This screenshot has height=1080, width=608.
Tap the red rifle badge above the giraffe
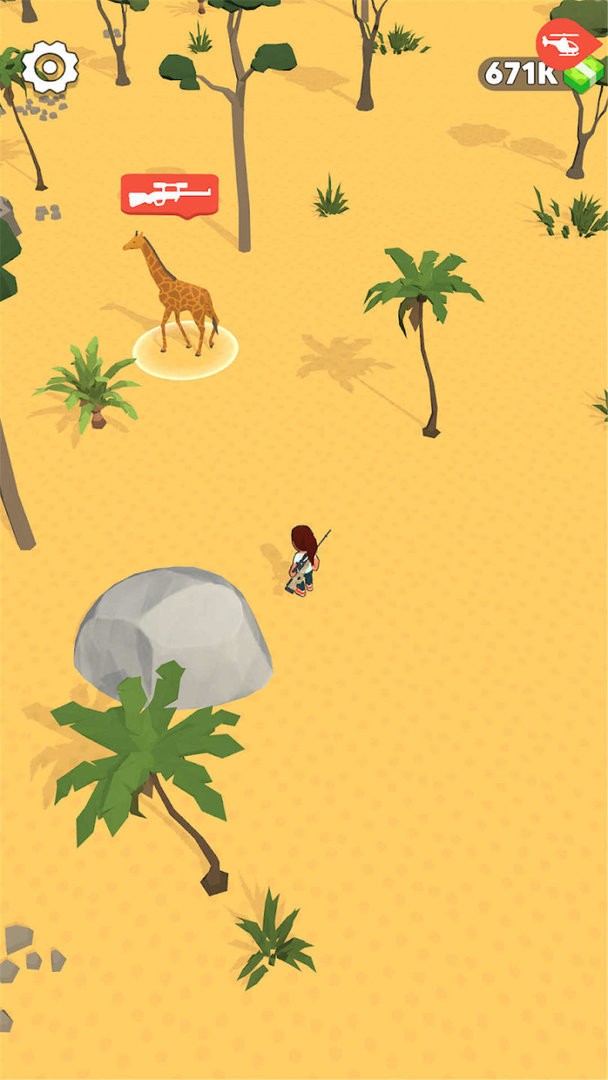click(x=169, y=194)
